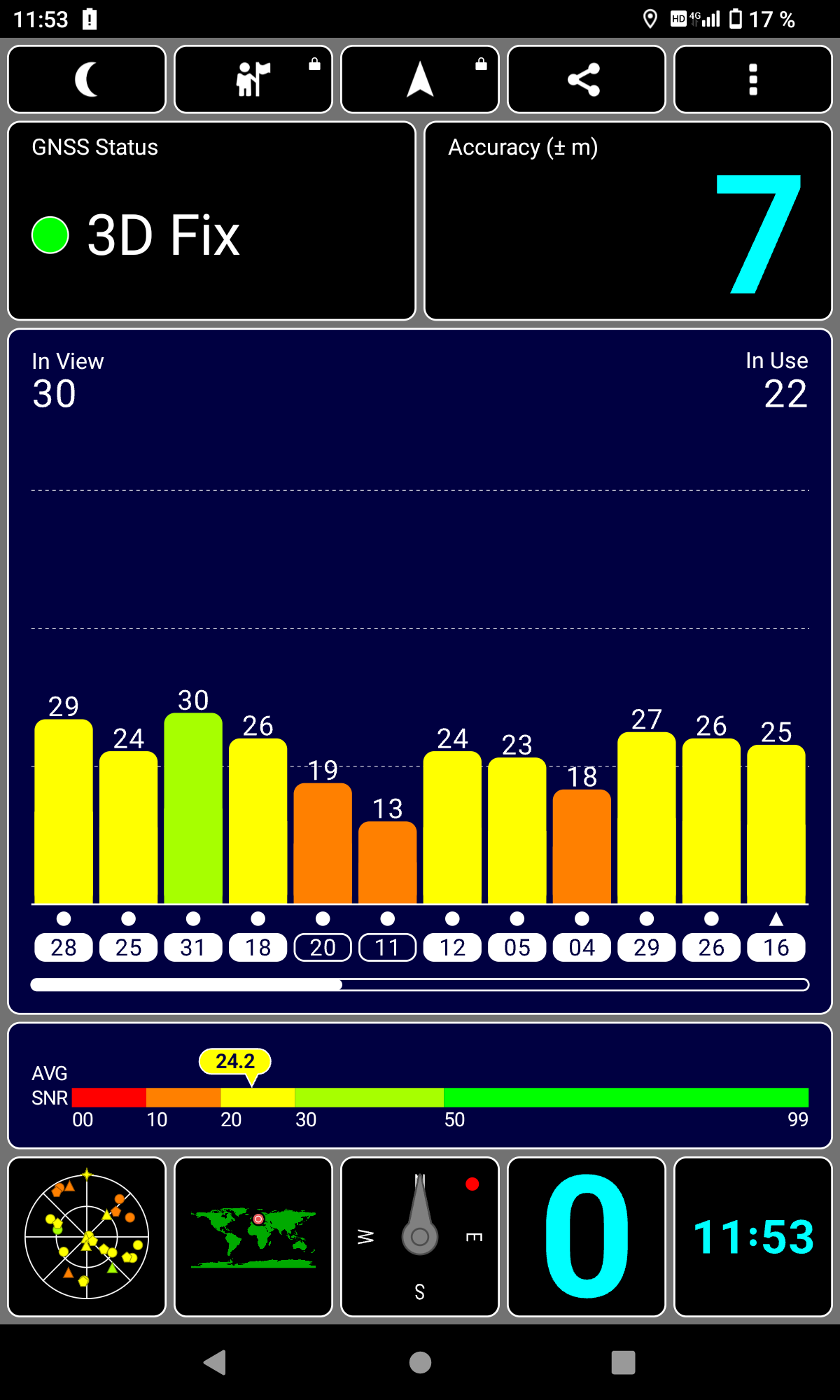Open the locked navigation arrow feature
Image resolution: width=840 pixels, height=1400 pixels.
click(420, 79)
